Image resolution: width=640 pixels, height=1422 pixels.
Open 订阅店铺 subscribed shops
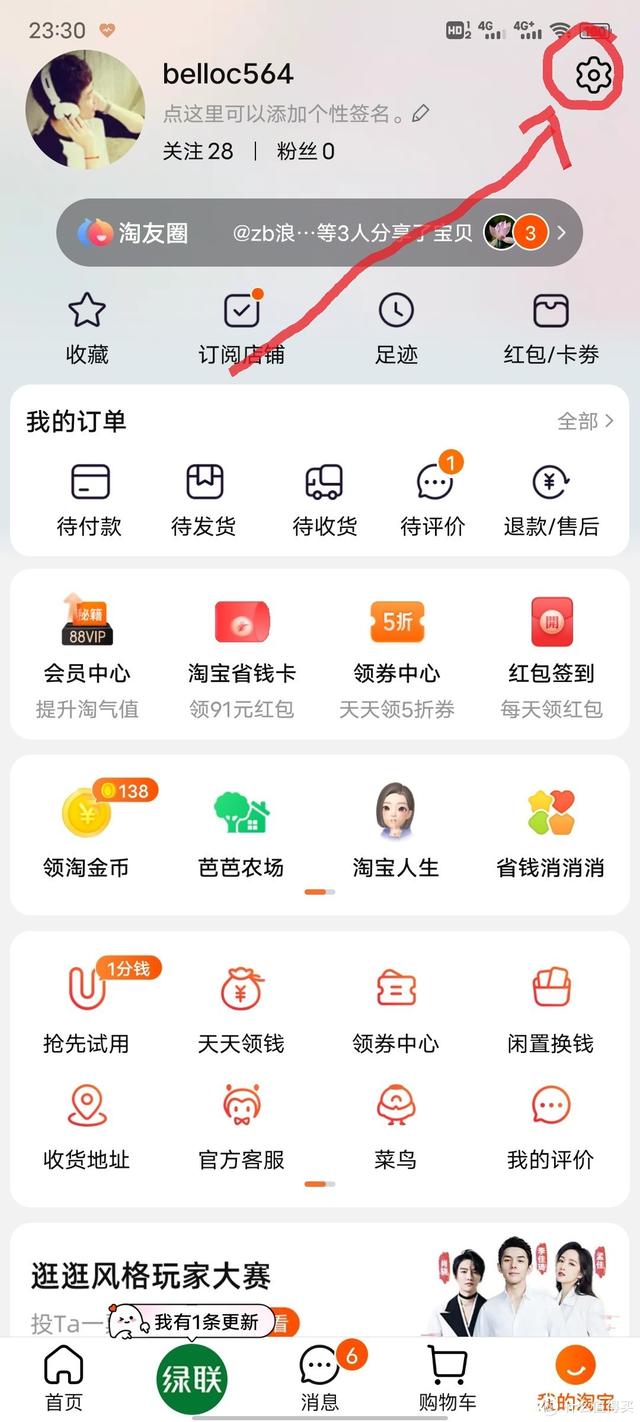coord(241,328)
